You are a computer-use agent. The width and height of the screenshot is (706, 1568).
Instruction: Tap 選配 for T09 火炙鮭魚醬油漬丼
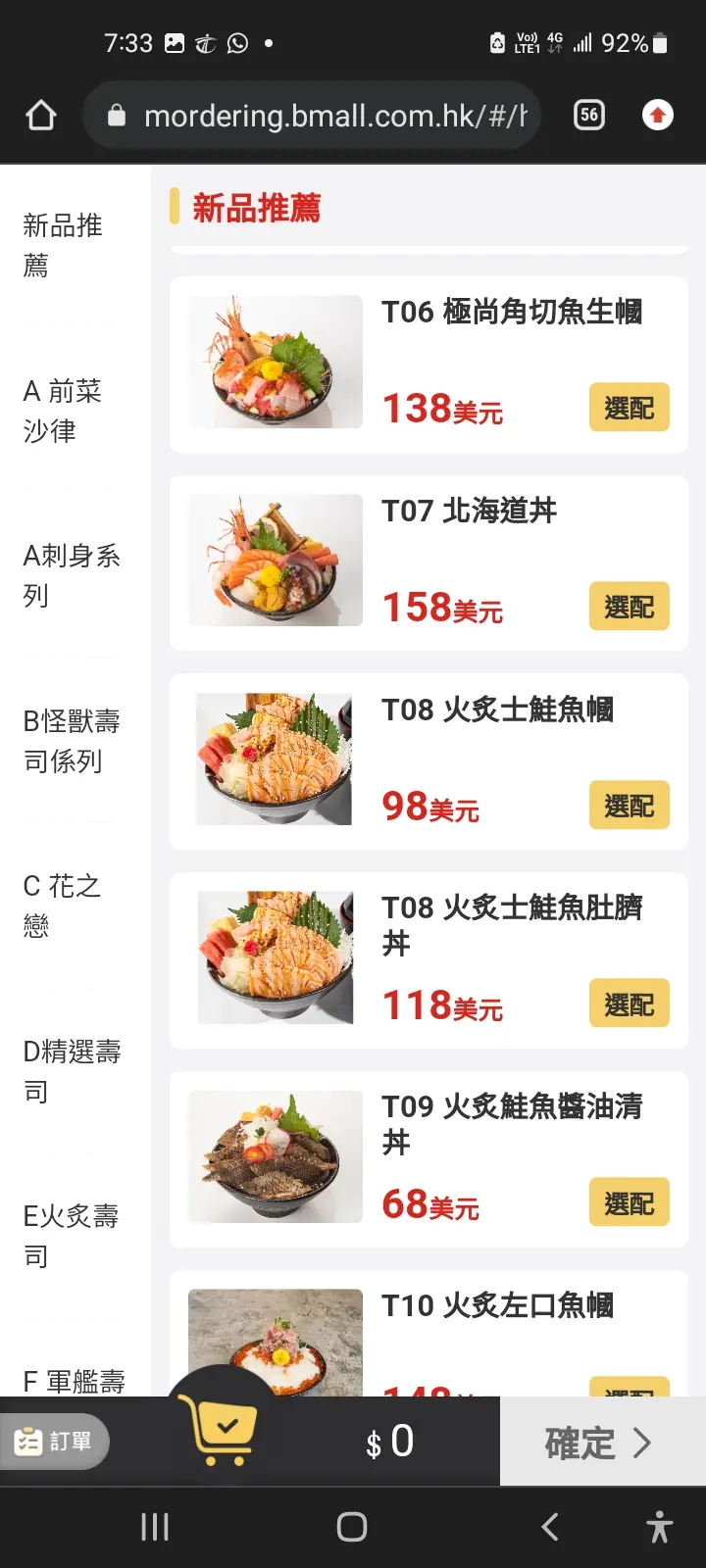629,1203
